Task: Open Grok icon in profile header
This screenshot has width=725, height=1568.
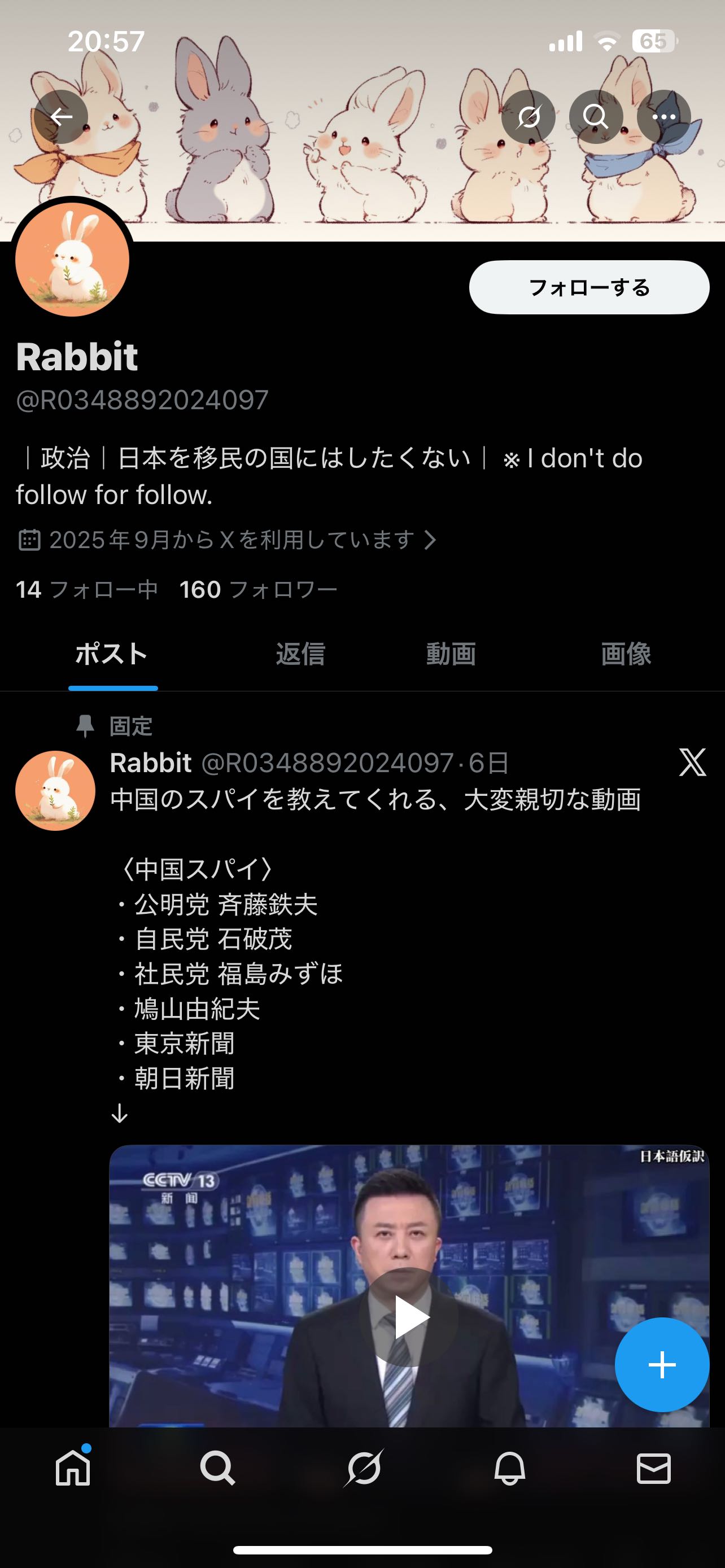Action: point(528,116)
